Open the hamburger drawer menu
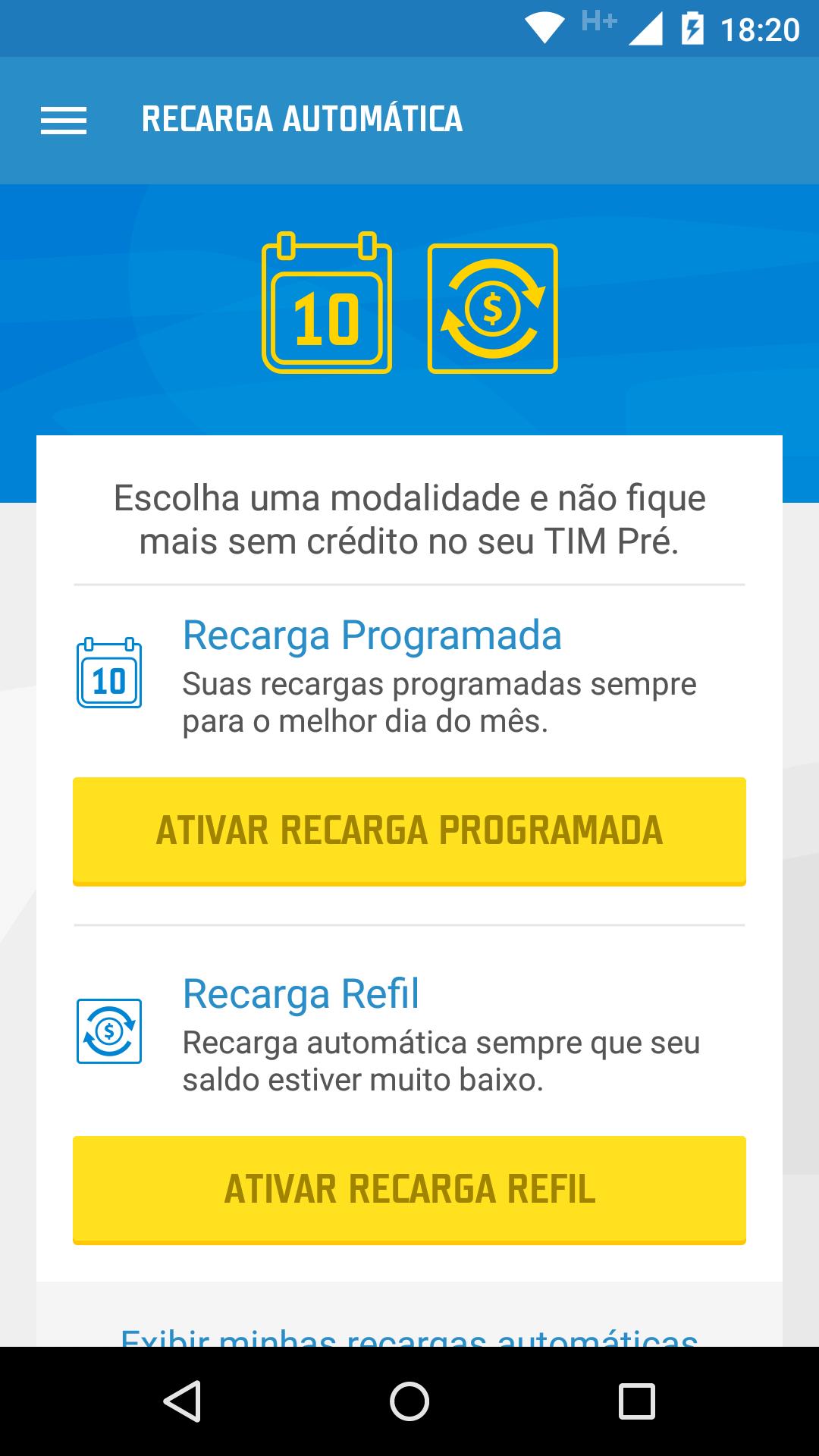The width and height of the screenshot is (819, 1456). coord(64,121)
